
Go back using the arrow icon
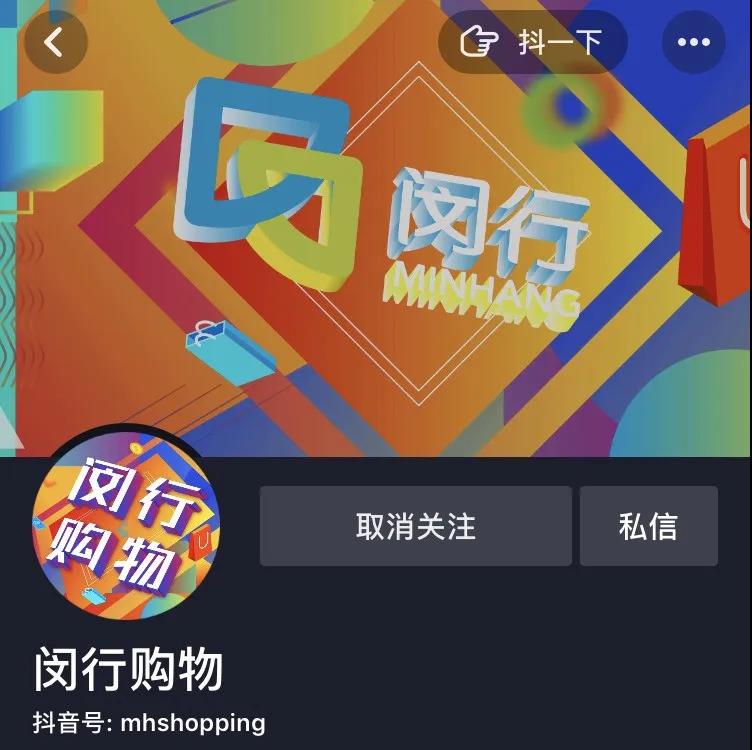pyautogui.click(x=55, y=42)
